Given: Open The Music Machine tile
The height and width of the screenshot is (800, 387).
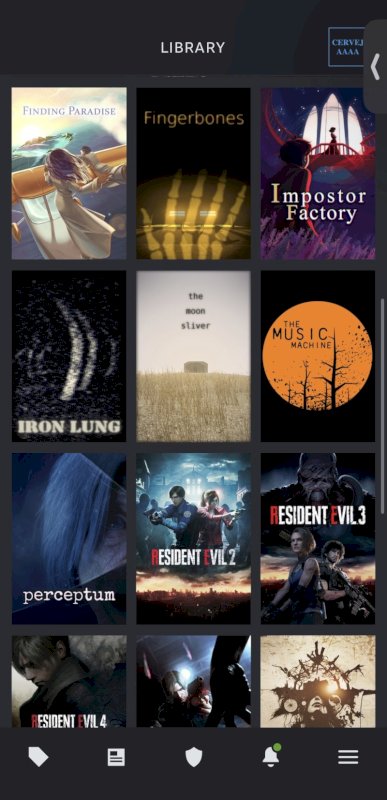Looking at the screenshot, I should pos(318,356).
